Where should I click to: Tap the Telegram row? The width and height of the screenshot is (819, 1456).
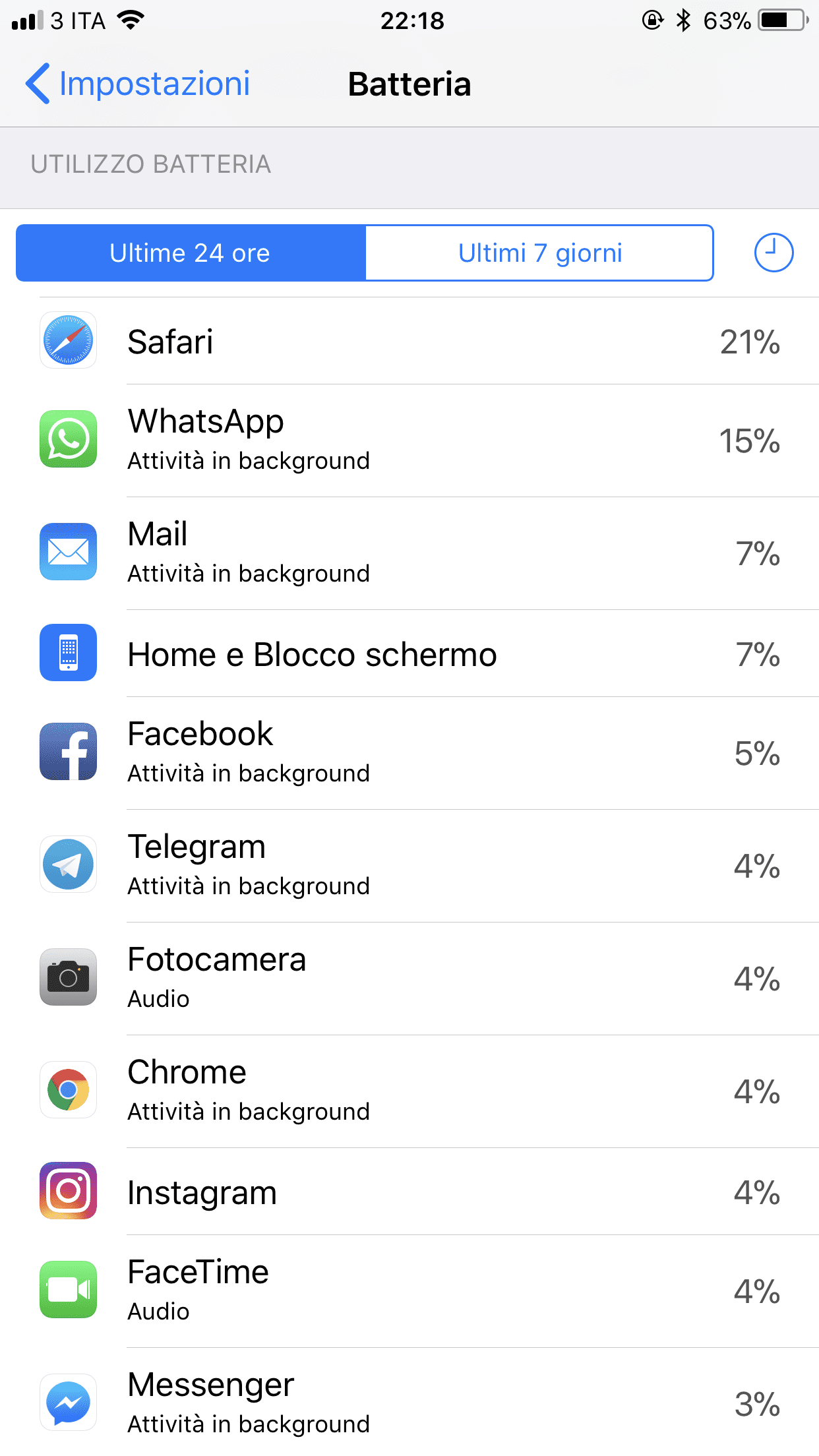(x=409, y=866)
